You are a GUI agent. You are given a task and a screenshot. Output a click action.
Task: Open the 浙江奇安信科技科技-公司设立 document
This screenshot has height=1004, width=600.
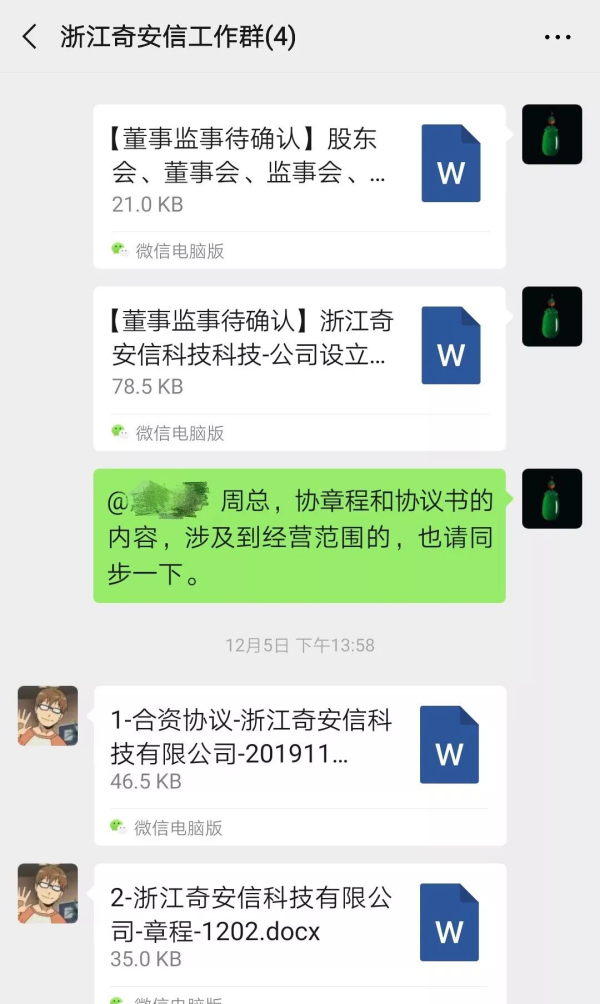[x=299, y=354]
